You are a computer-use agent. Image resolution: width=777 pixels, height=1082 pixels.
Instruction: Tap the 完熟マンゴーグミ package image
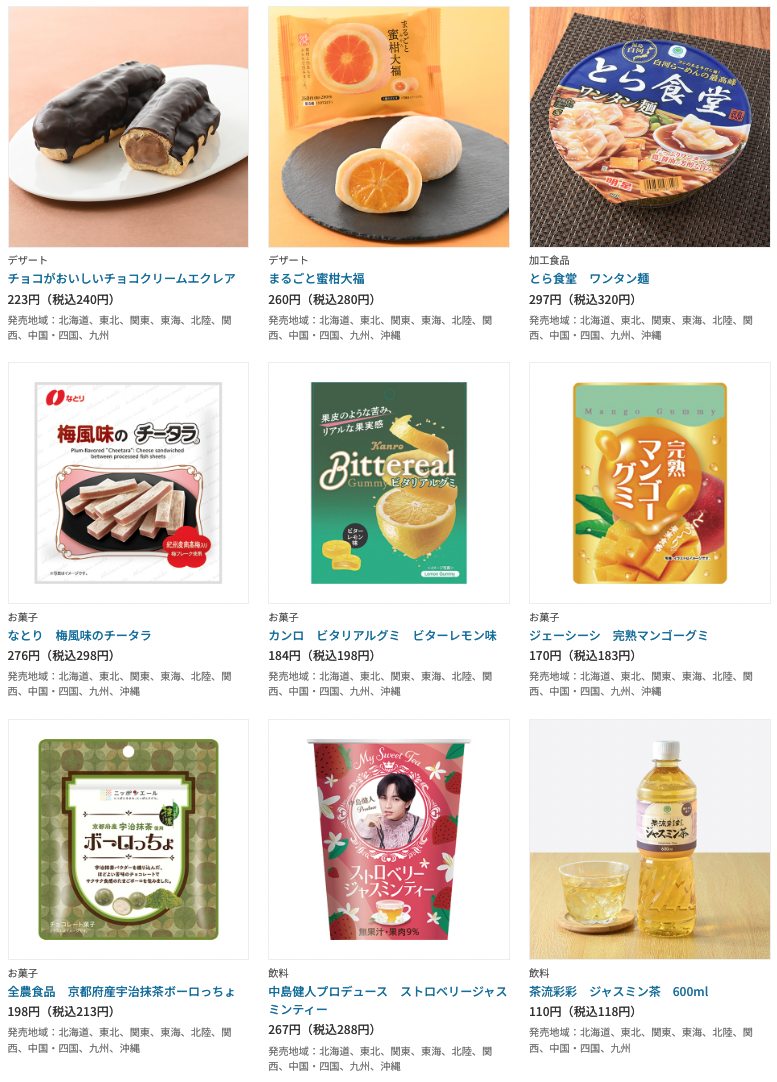coord(649,483)
